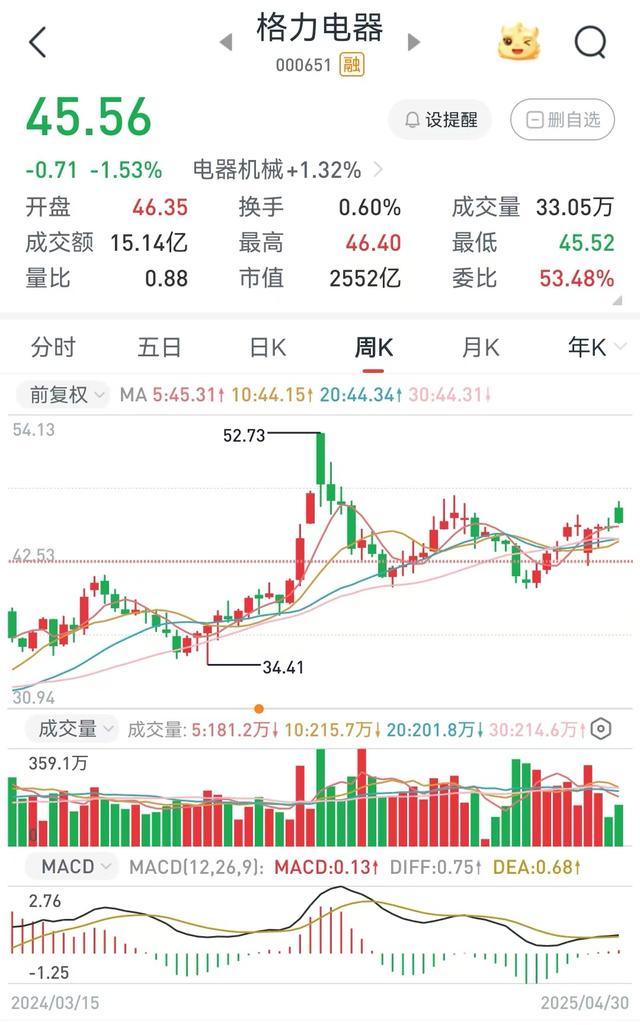The image size is (640, 1025).
Task: Expand the quote details corner triangle
Action: click(x=617, y=300)
